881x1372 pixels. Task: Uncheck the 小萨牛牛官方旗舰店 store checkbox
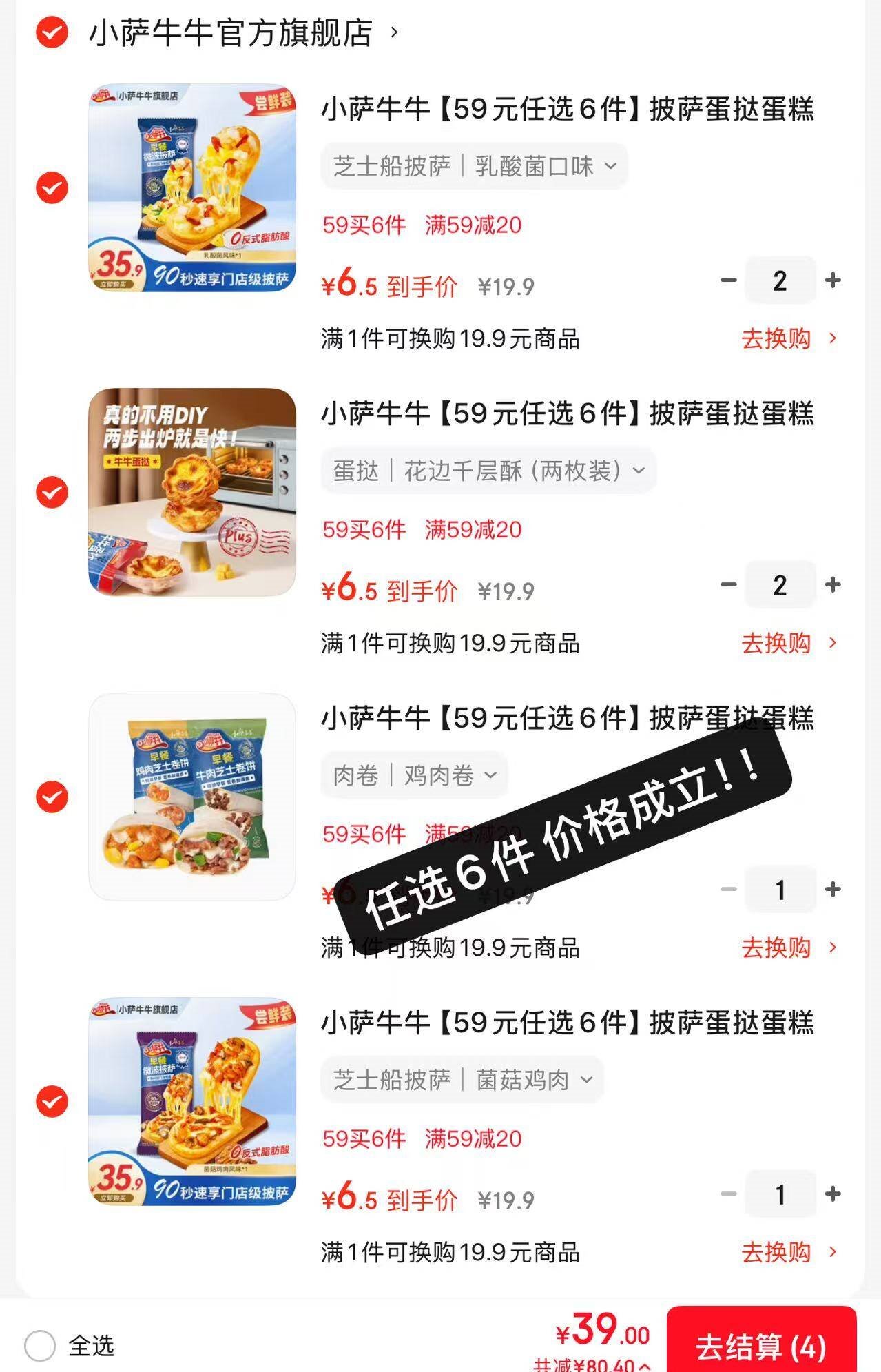click(x=52, y=32)
